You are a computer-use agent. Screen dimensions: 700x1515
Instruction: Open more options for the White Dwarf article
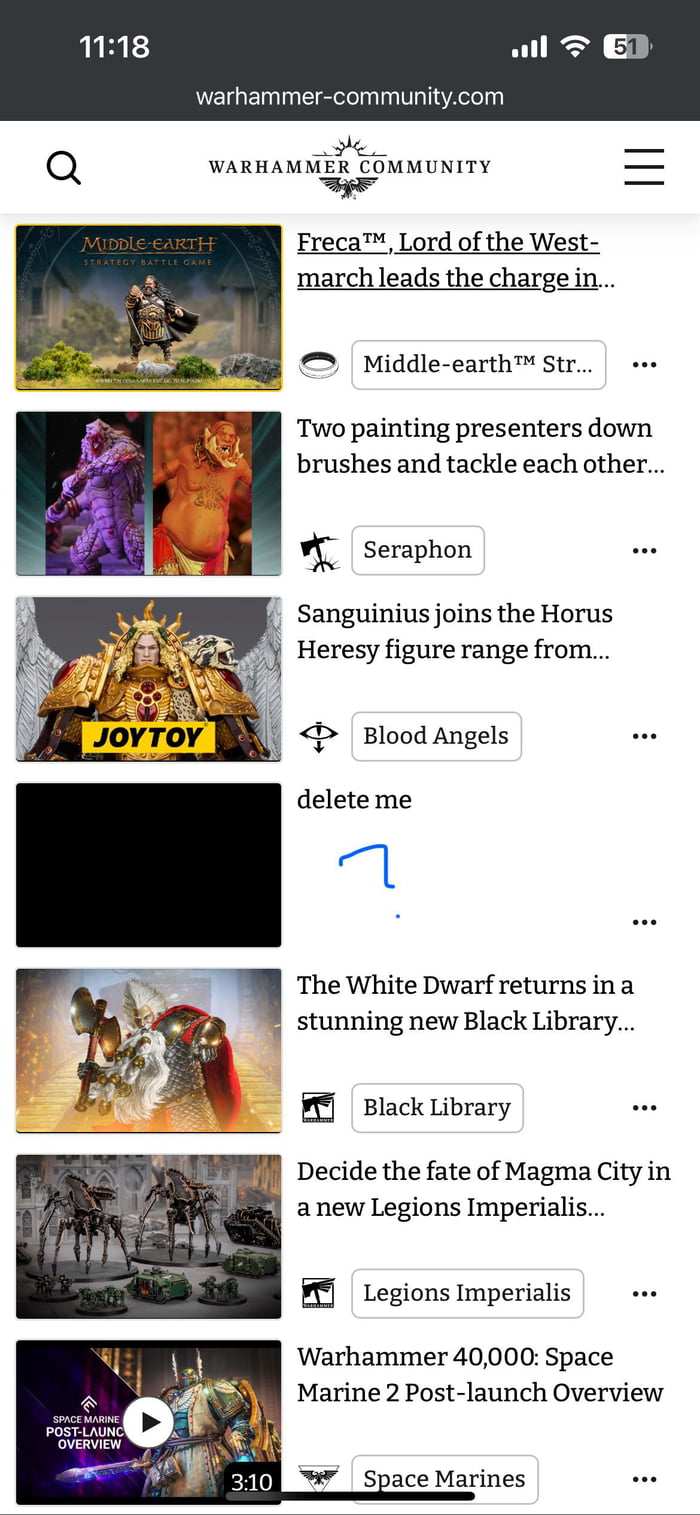point(645,1108)
